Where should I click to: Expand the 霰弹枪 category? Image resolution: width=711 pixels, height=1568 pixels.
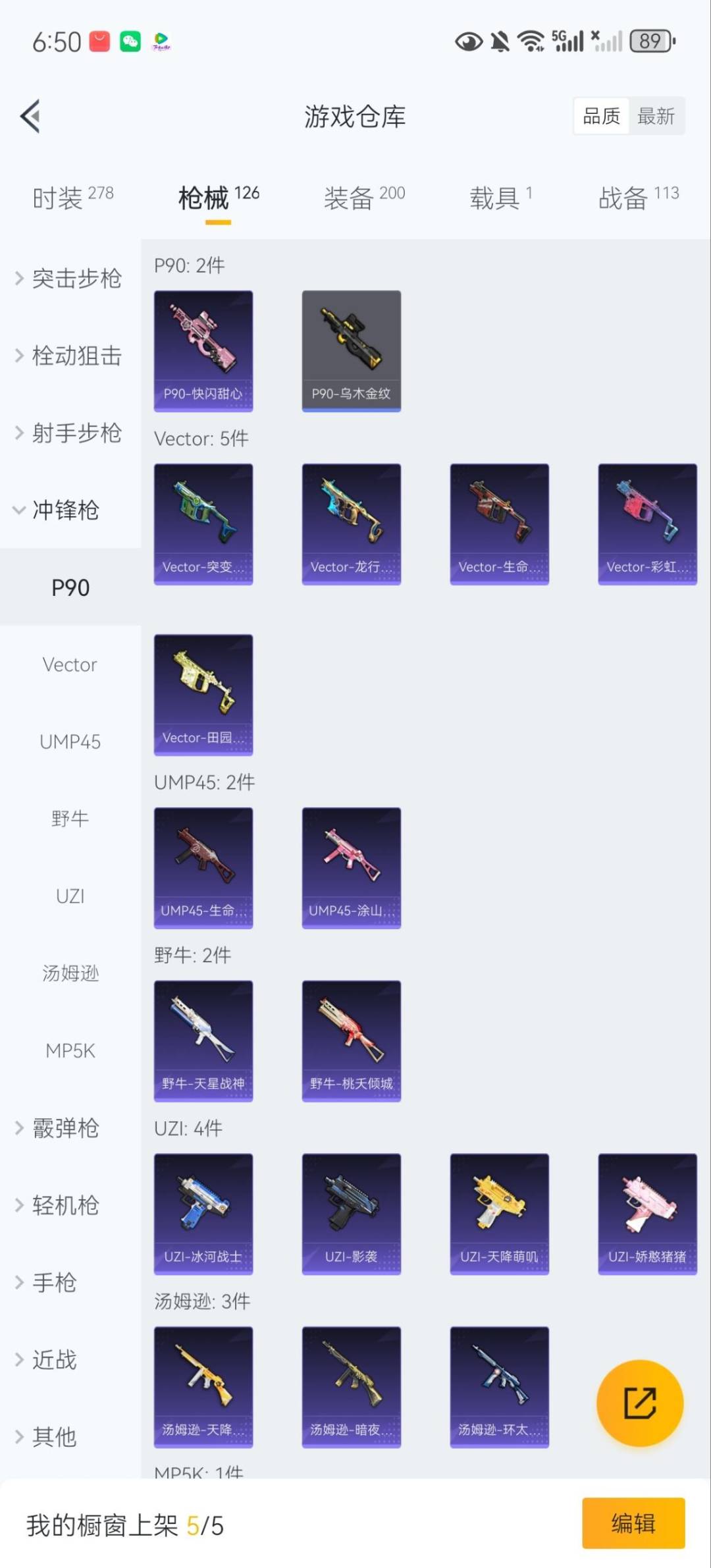66,1127
